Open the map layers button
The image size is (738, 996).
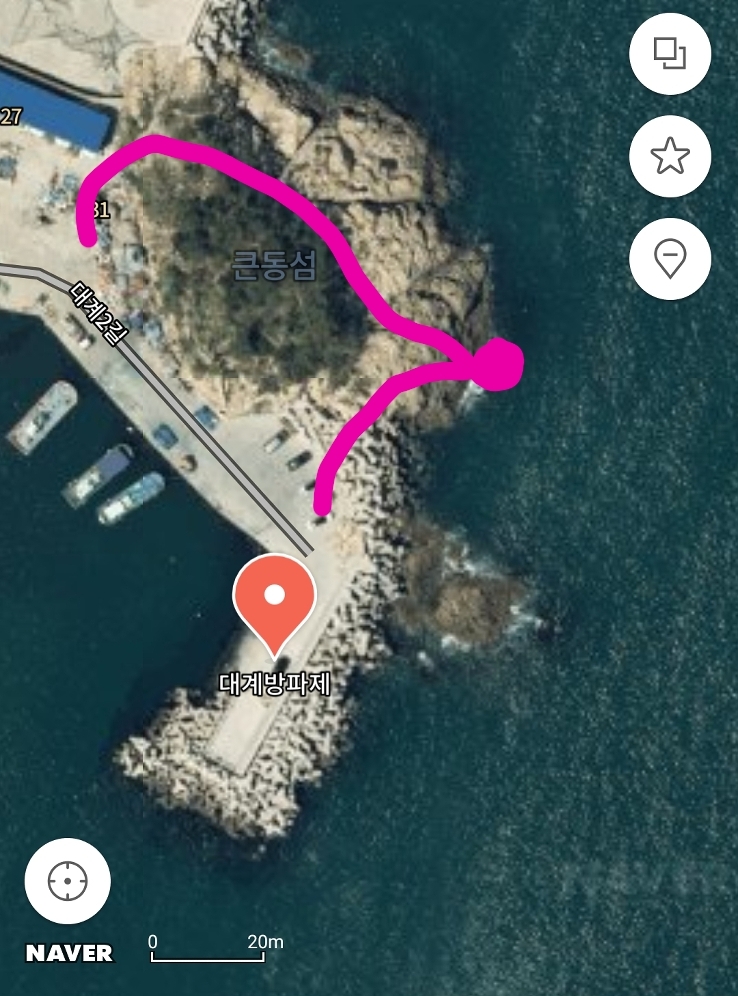click(x=670, y=54)
